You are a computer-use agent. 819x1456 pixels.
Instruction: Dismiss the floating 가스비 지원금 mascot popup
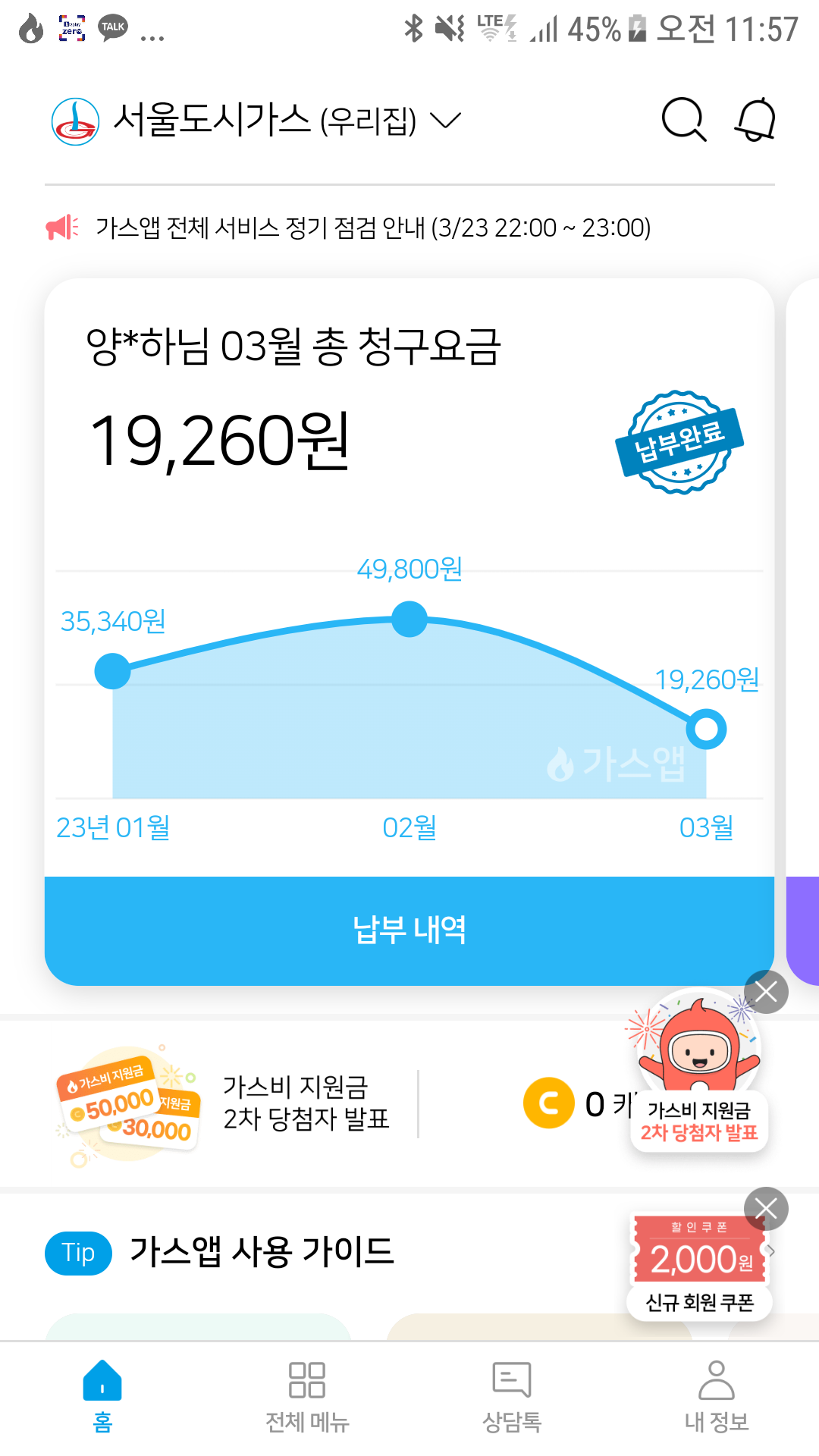pyautogui.click(x=766, y=991)
